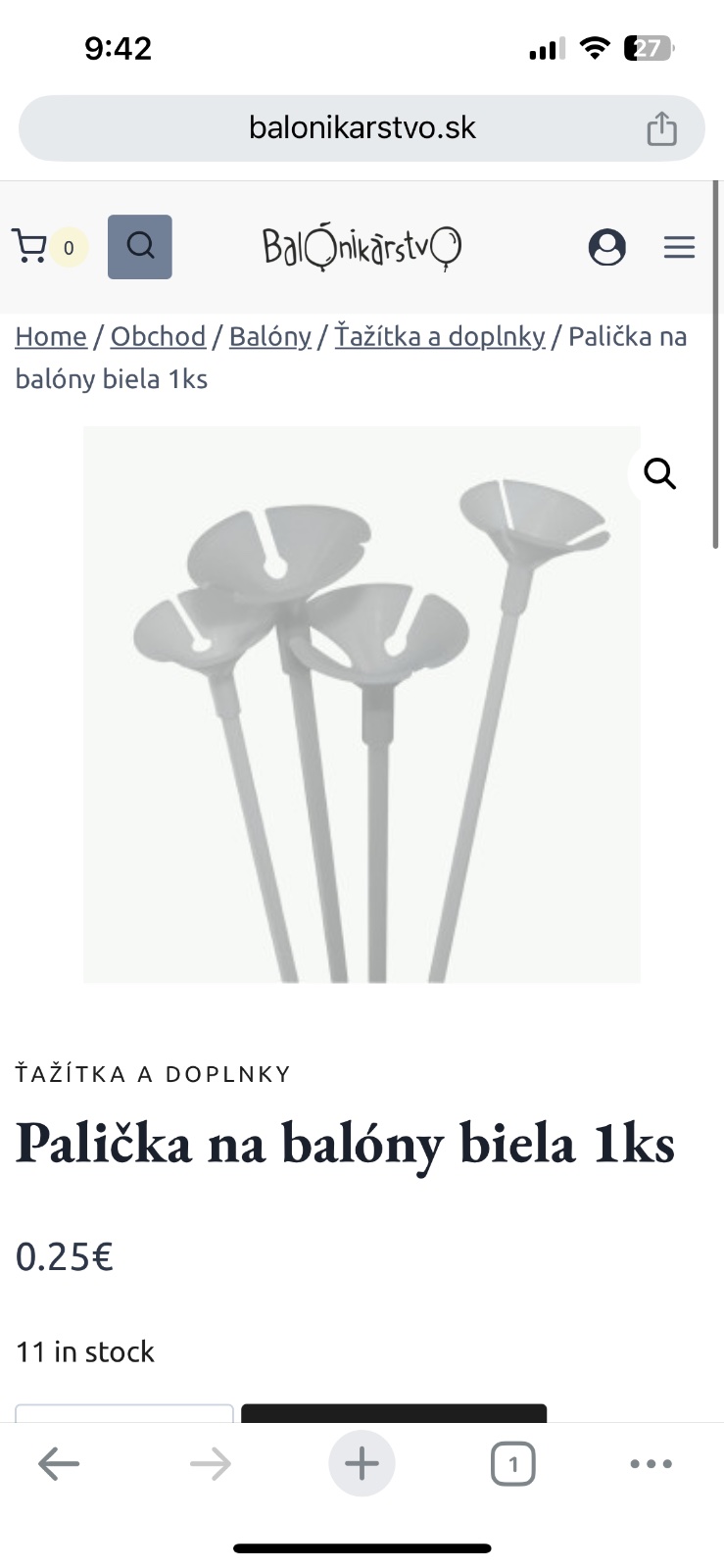The image size is (724, 1568).
Task: Go to Home breadcrumb link
Action: (x=51, y=336)
